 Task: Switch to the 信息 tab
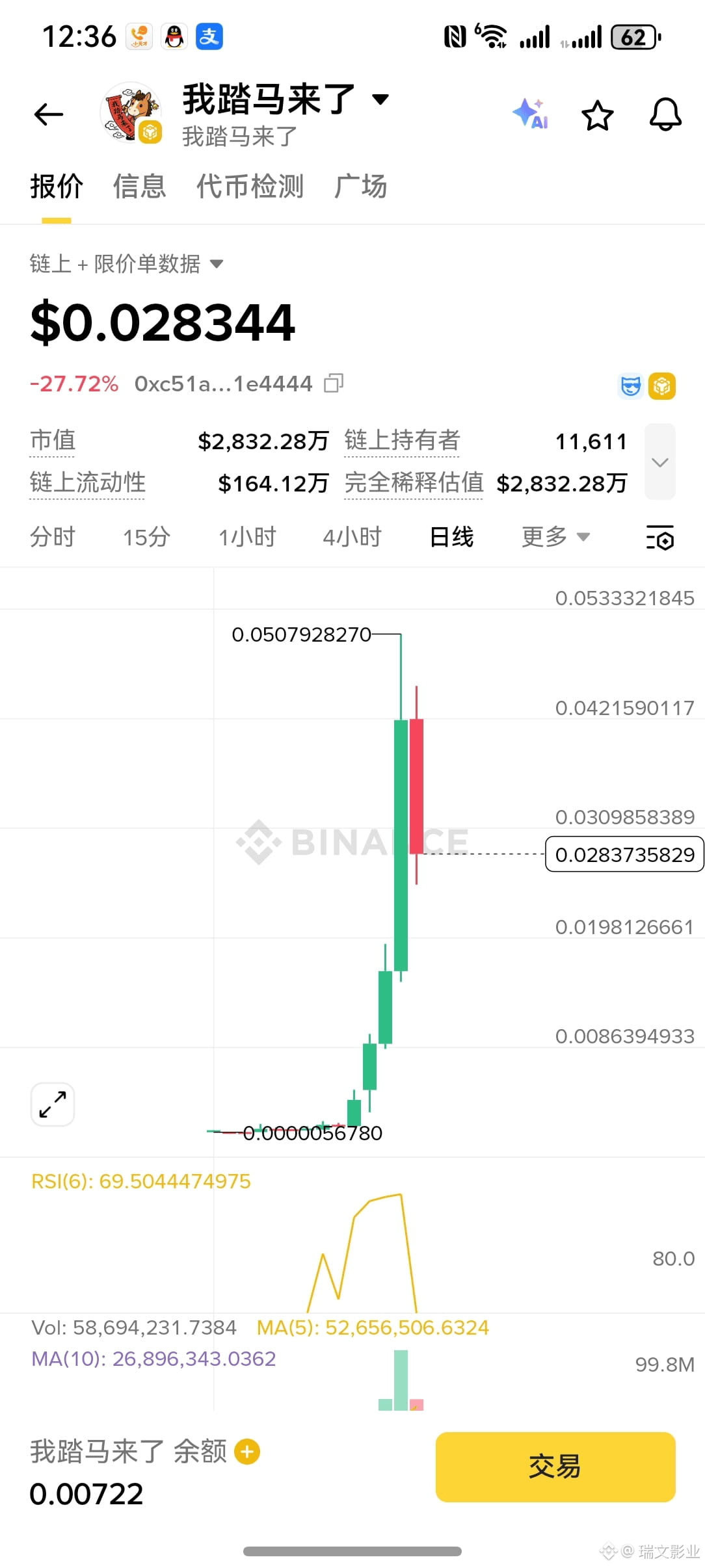click(x=139, y=187)
